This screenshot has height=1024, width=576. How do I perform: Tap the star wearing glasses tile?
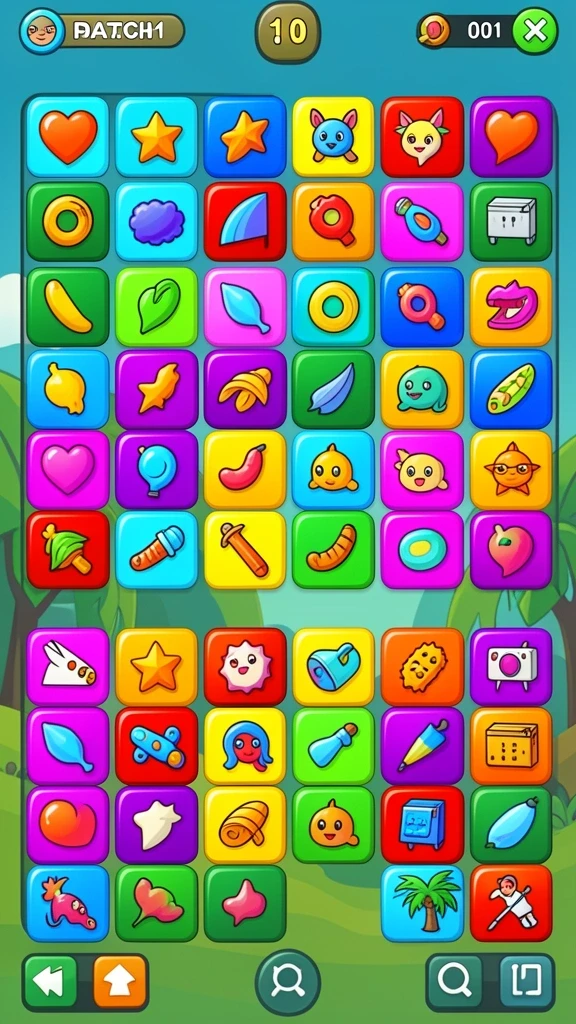pos(511,470)
